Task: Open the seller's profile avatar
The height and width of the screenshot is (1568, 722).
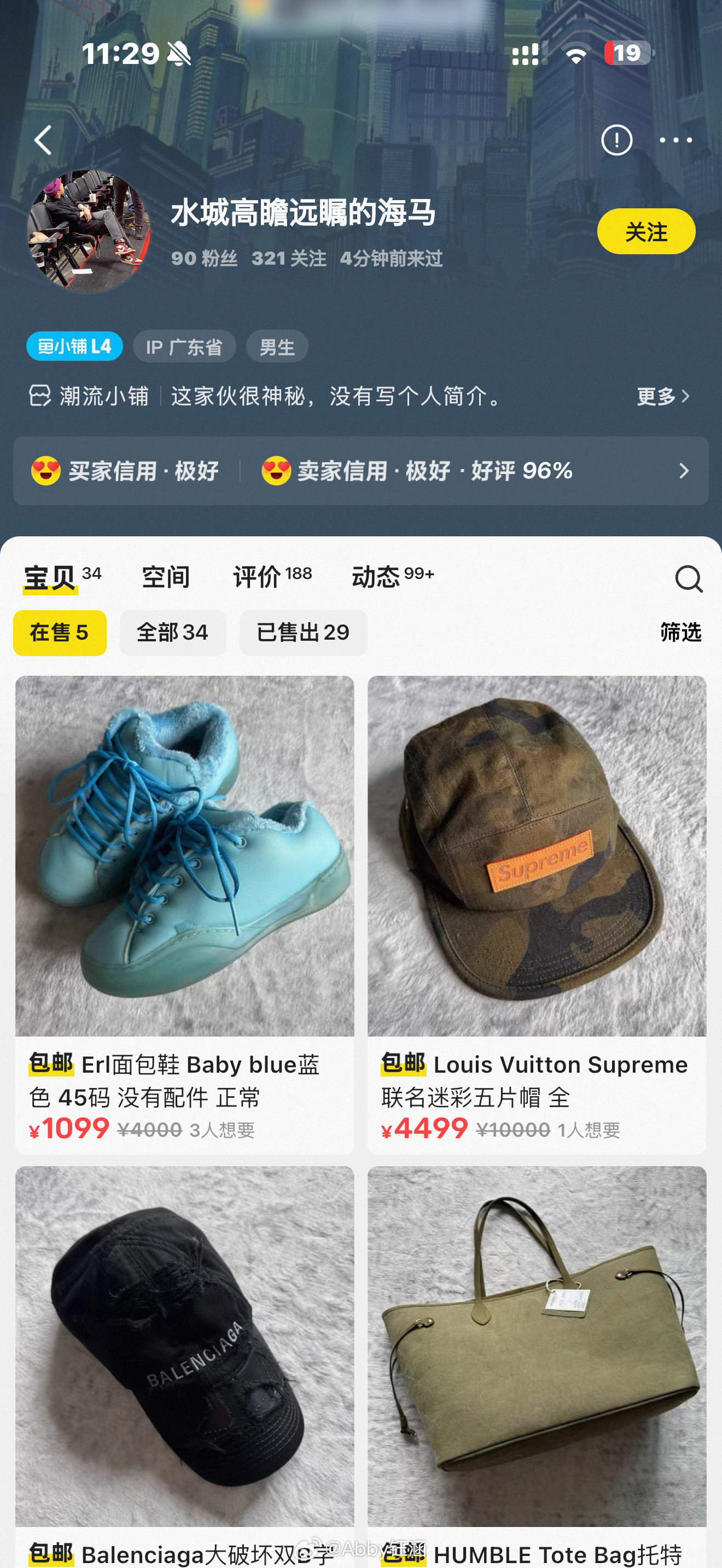Action: pos(89,231)
